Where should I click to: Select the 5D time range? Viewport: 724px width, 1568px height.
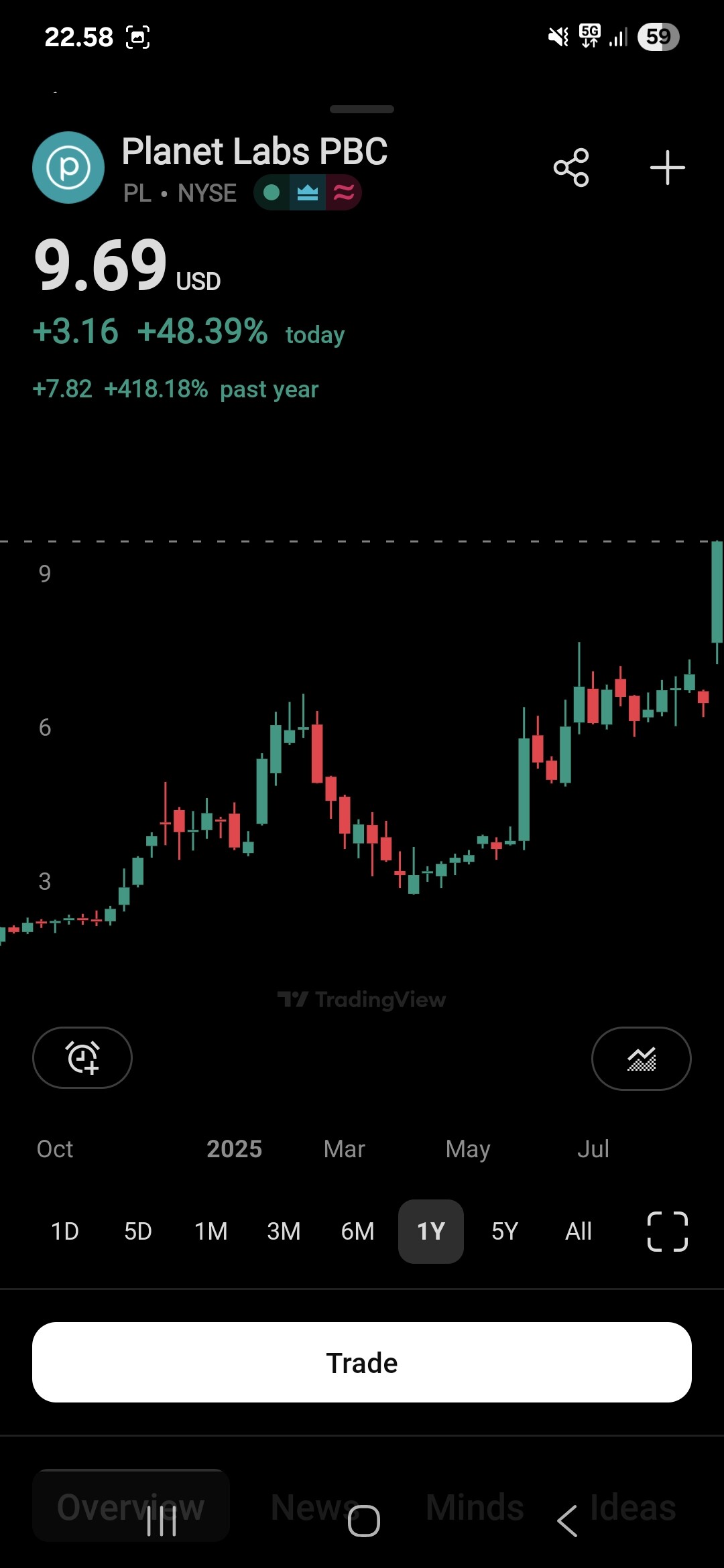[138, 1231]
